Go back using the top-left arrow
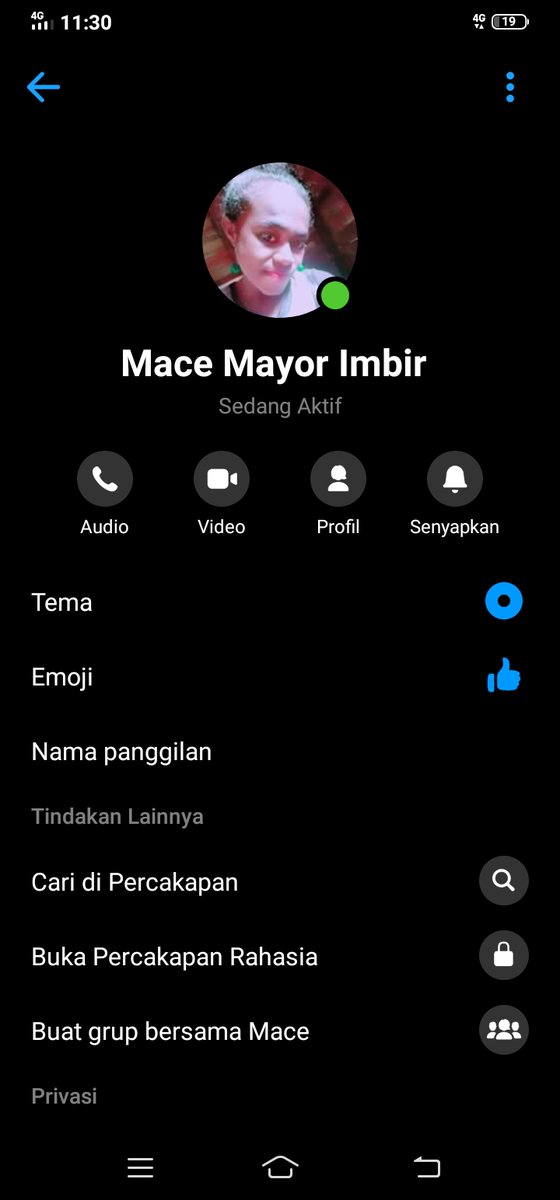 (43, 87)
